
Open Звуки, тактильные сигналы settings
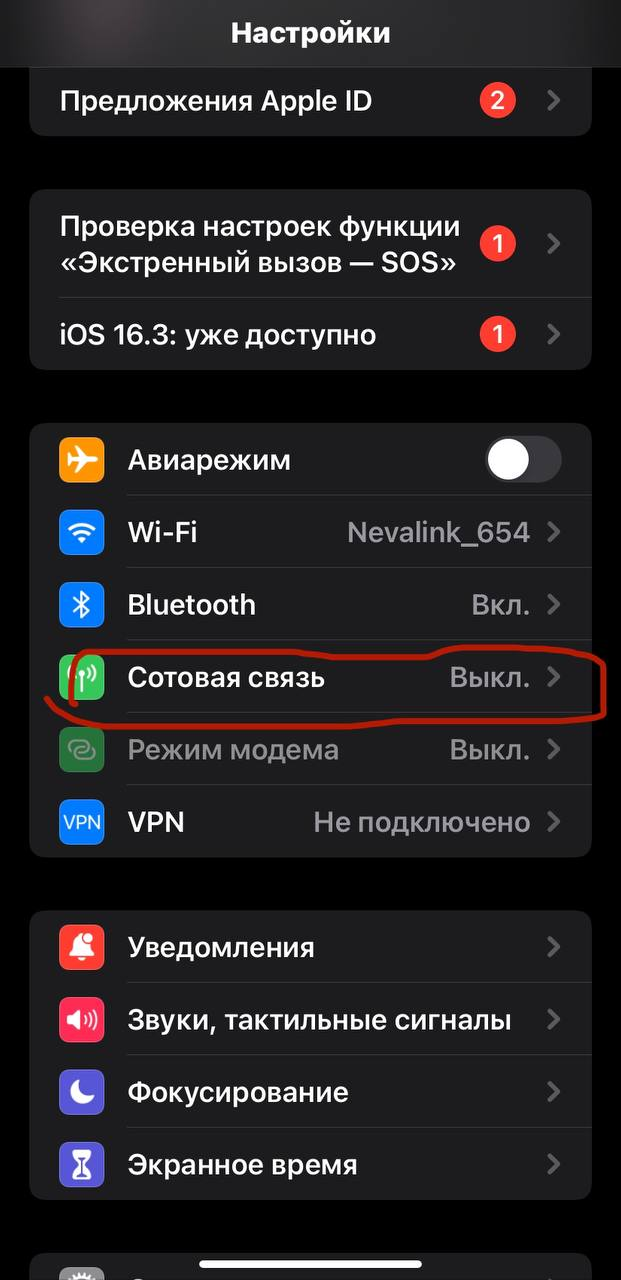point(310,1020)
